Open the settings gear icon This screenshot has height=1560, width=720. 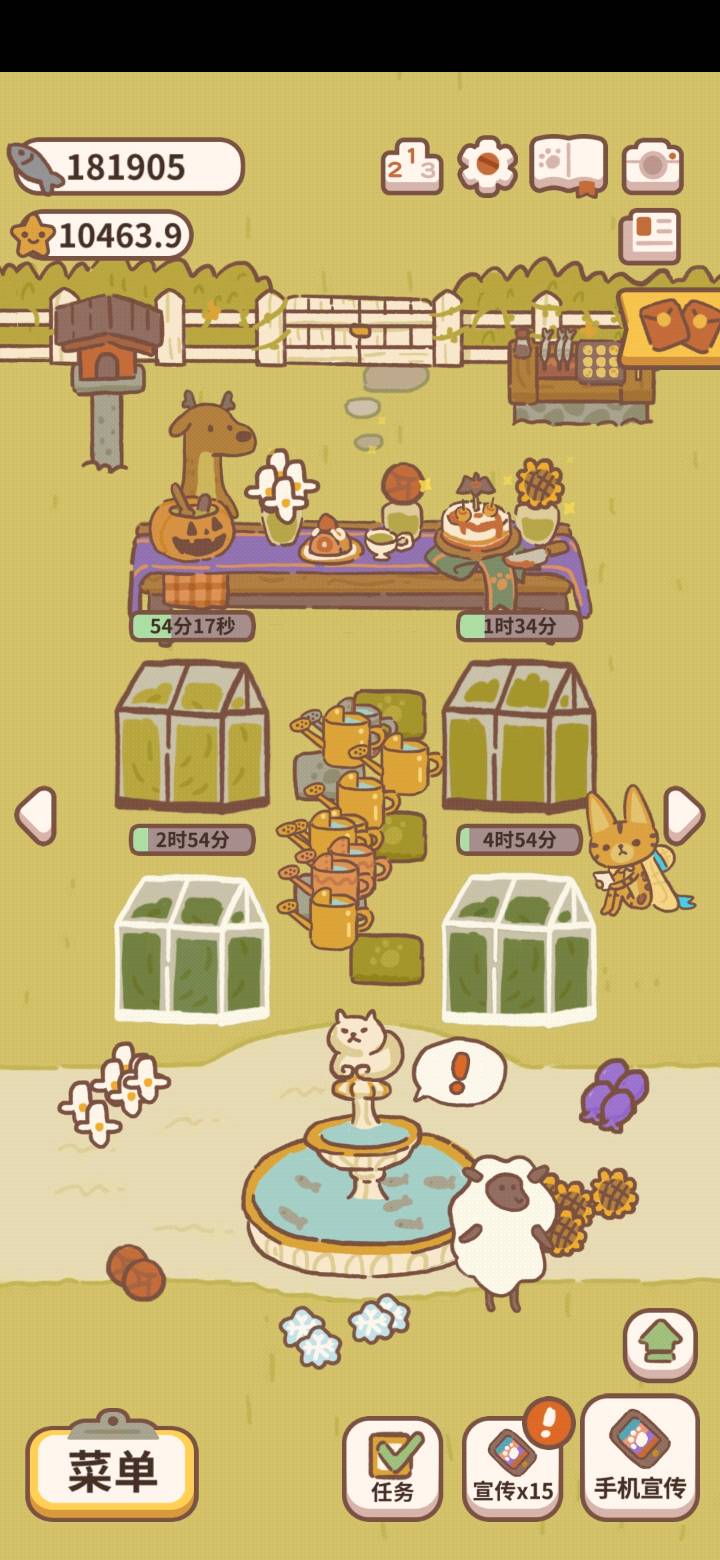tap(487, 165)
